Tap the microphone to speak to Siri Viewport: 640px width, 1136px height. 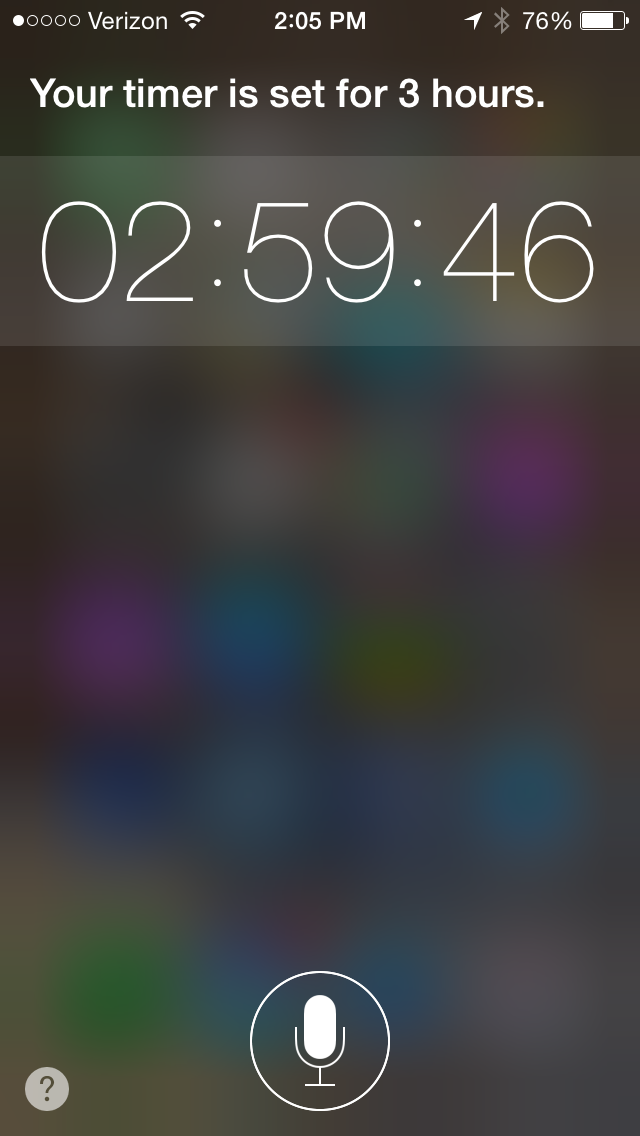pyautogui.click(x=320, y=1040)
